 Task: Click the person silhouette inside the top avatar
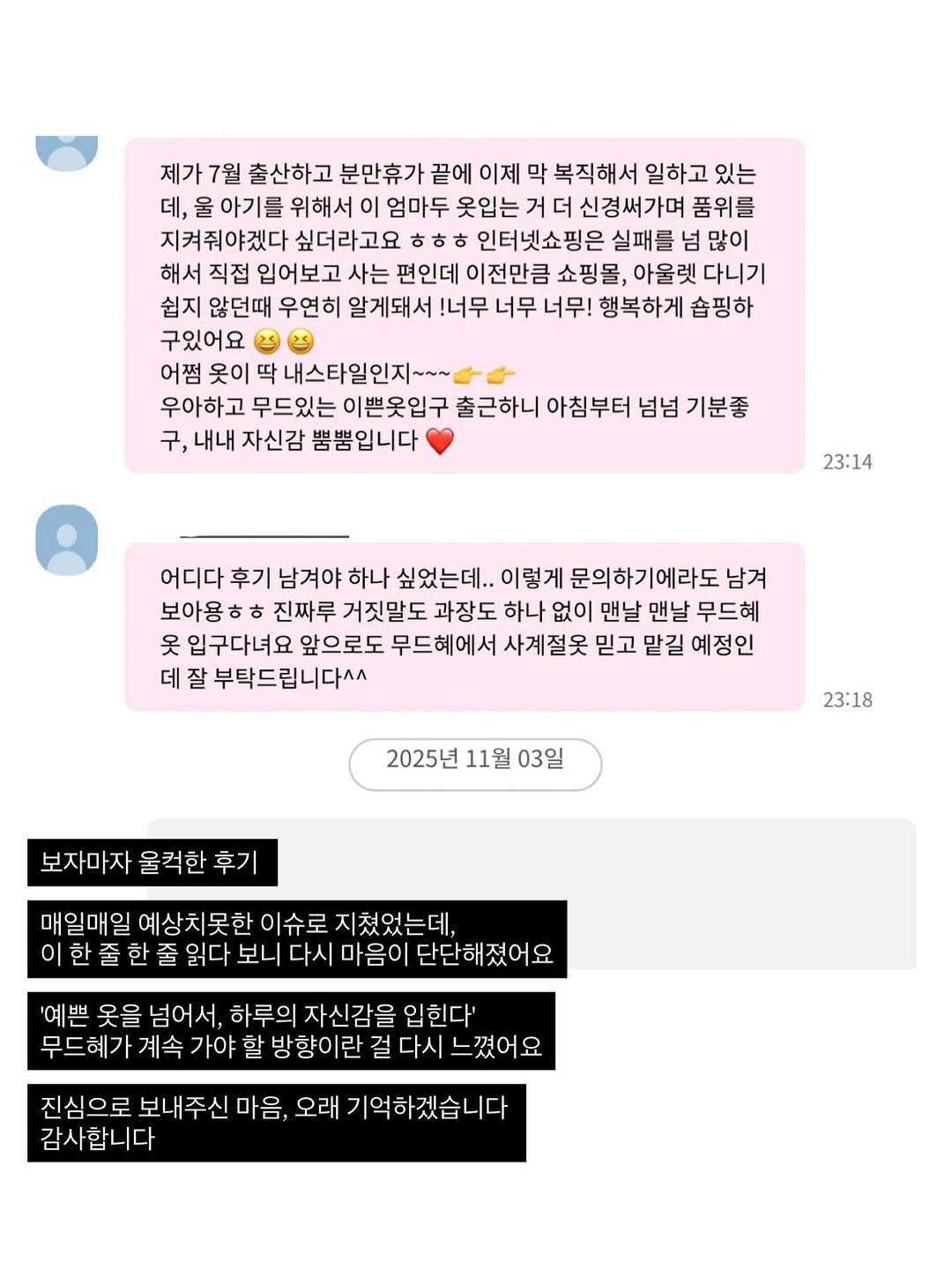click(66, 159)
